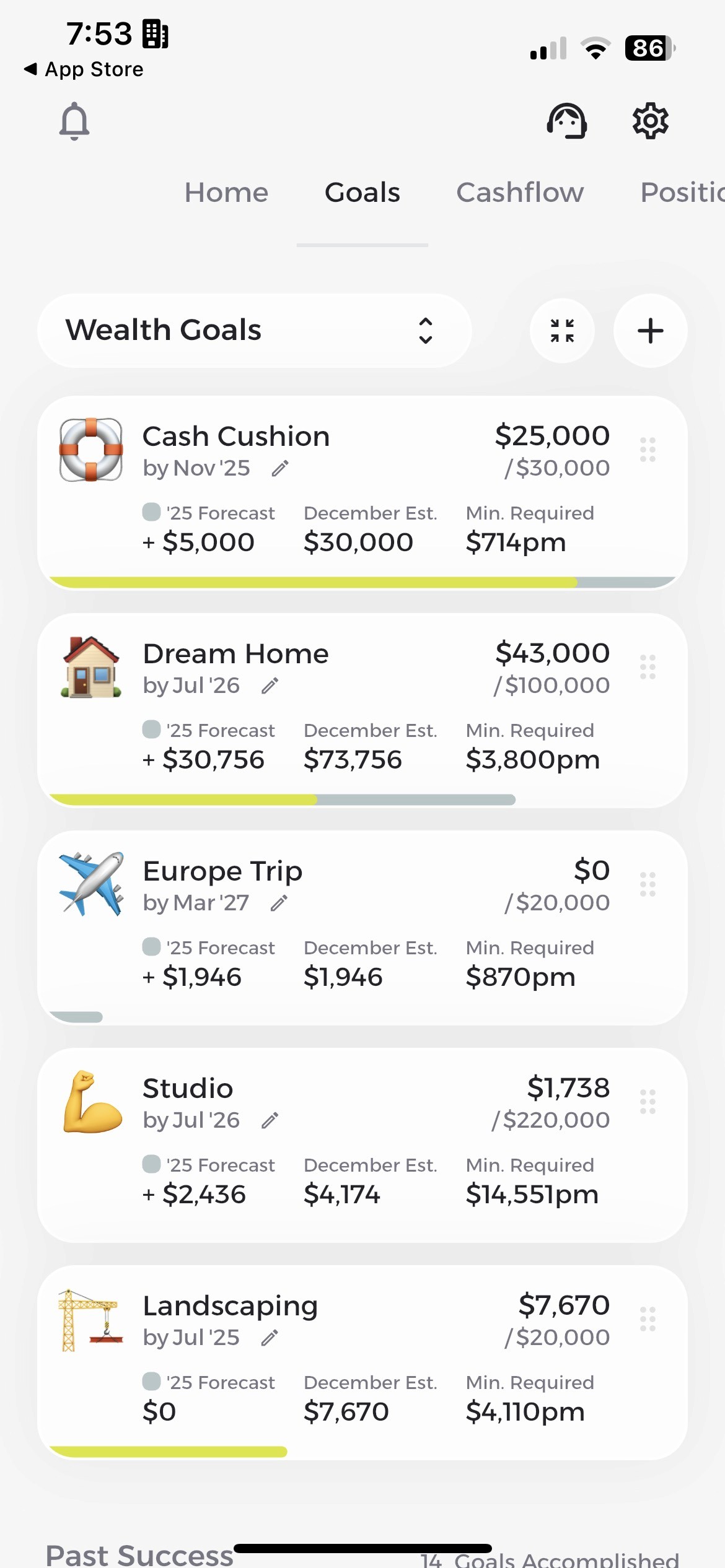Collapse the goal cards view

(562, 330)
